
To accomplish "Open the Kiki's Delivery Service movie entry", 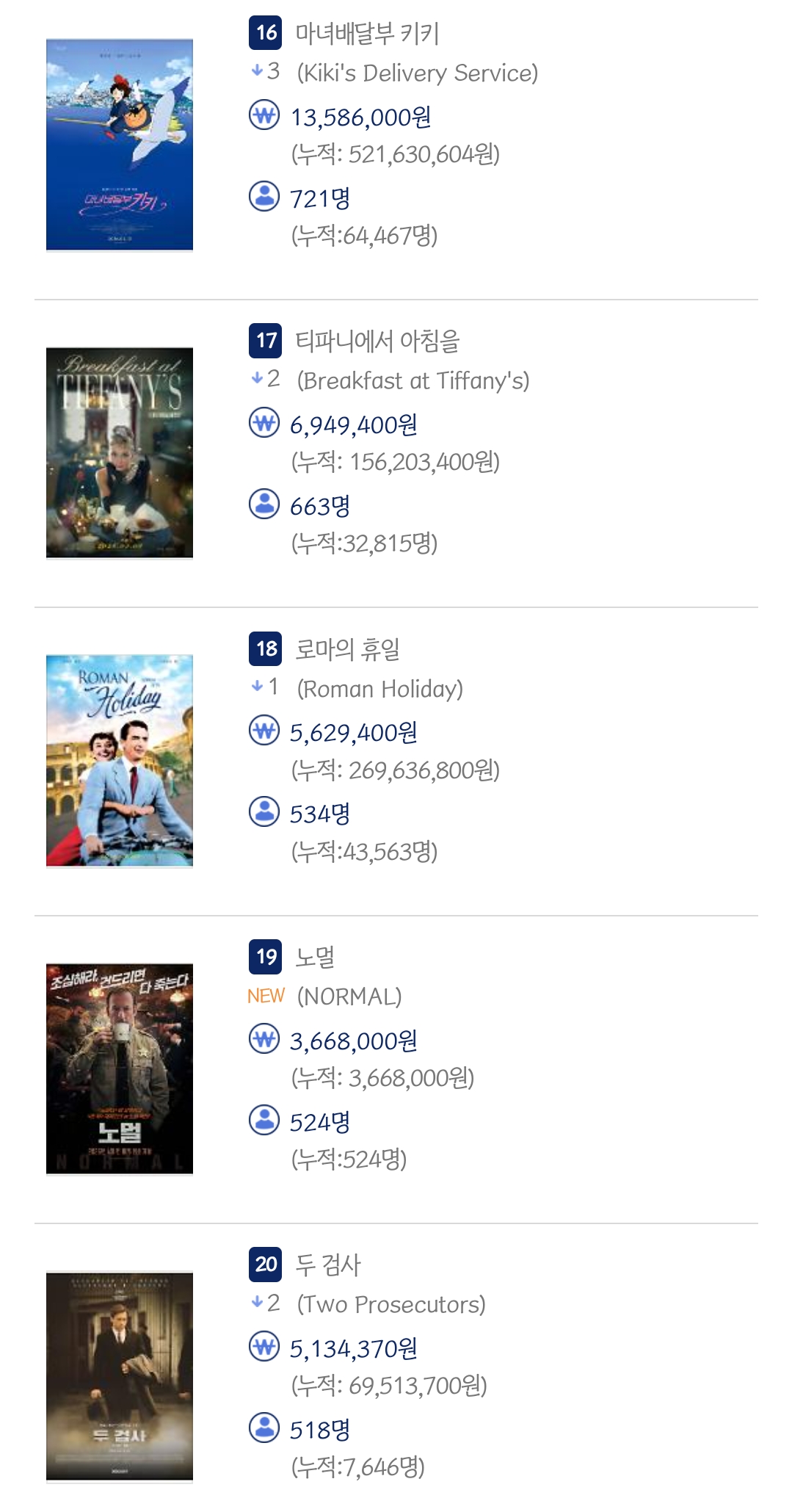I will click(367, 34).
